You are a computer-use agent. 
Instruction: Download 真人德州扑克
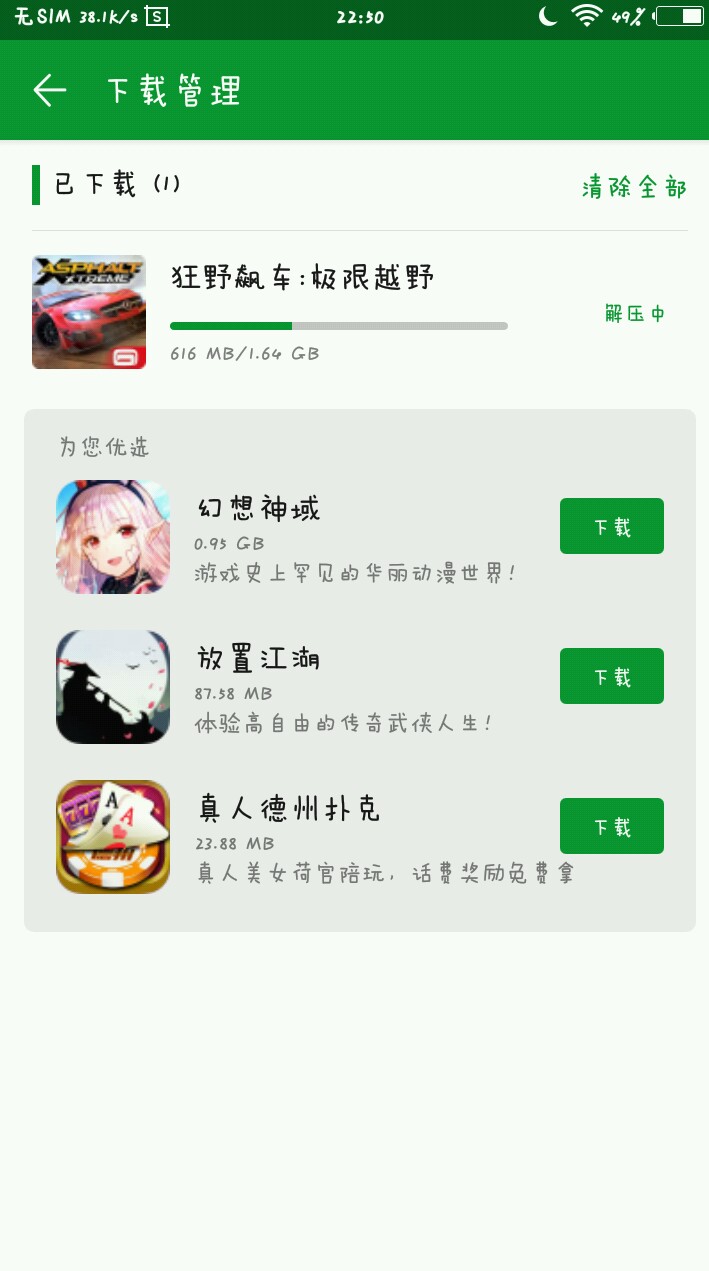click(x=611, y=826)
